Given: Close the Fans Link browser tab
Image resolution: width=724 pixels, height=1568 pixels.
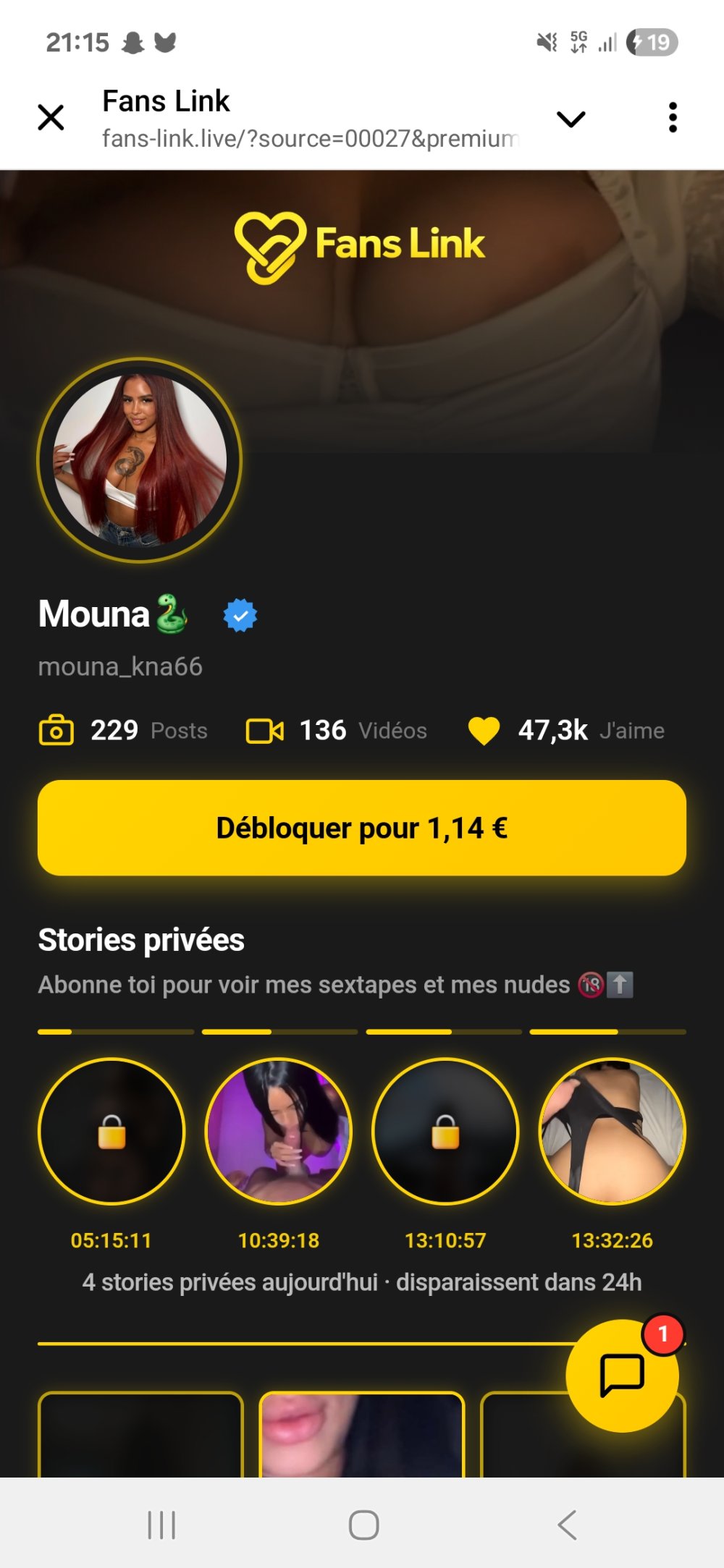Looking at the screenshot, I should pyautogui.click(x=51, y=117).
